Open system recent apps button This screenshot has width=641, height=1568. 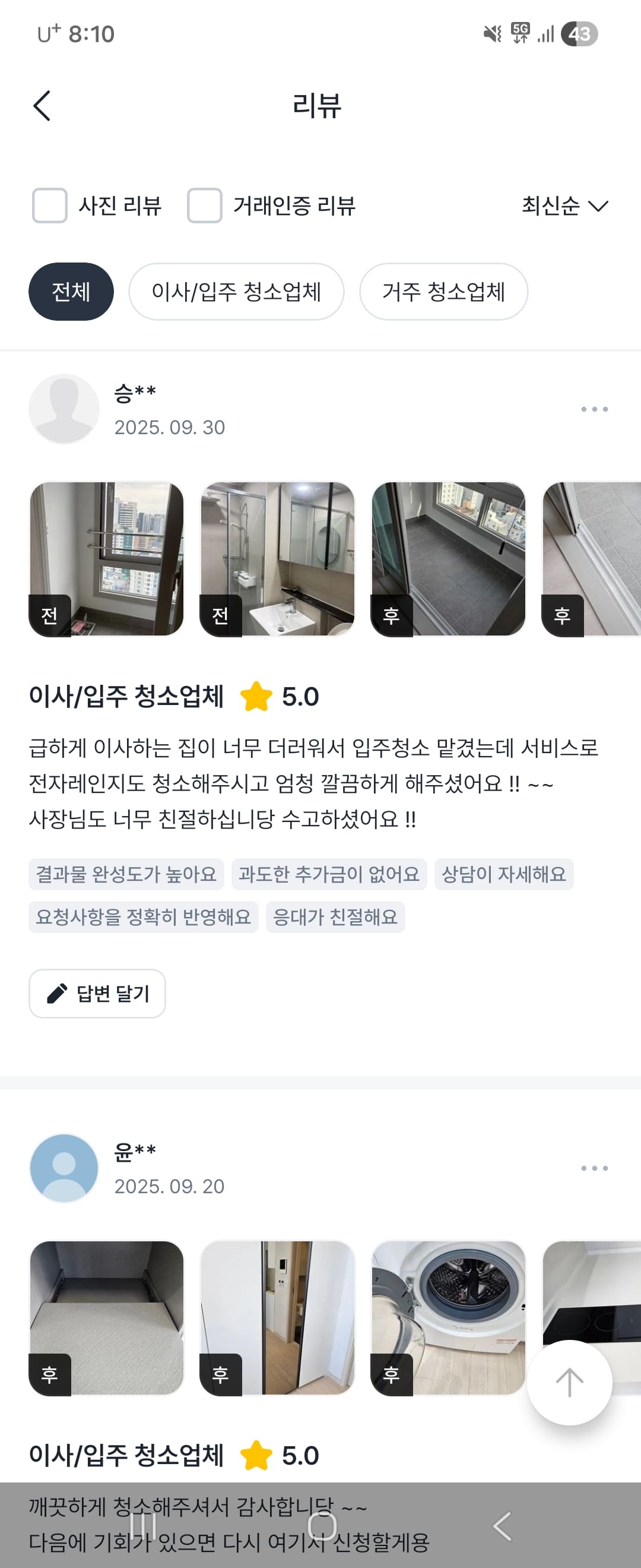(144, 1526)
